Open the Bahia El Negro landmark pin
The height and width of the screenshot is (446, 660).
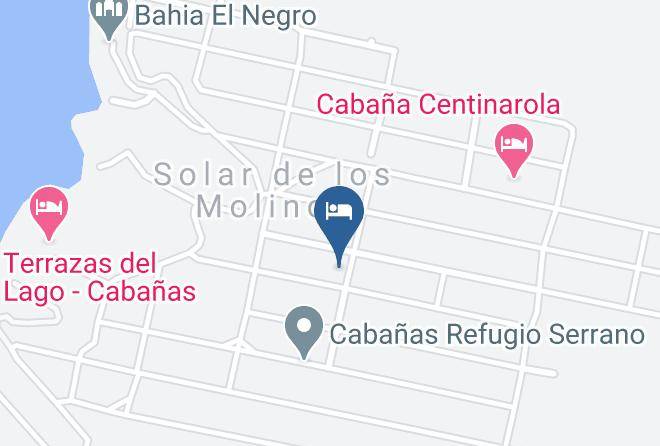click(x=109, y=17)
